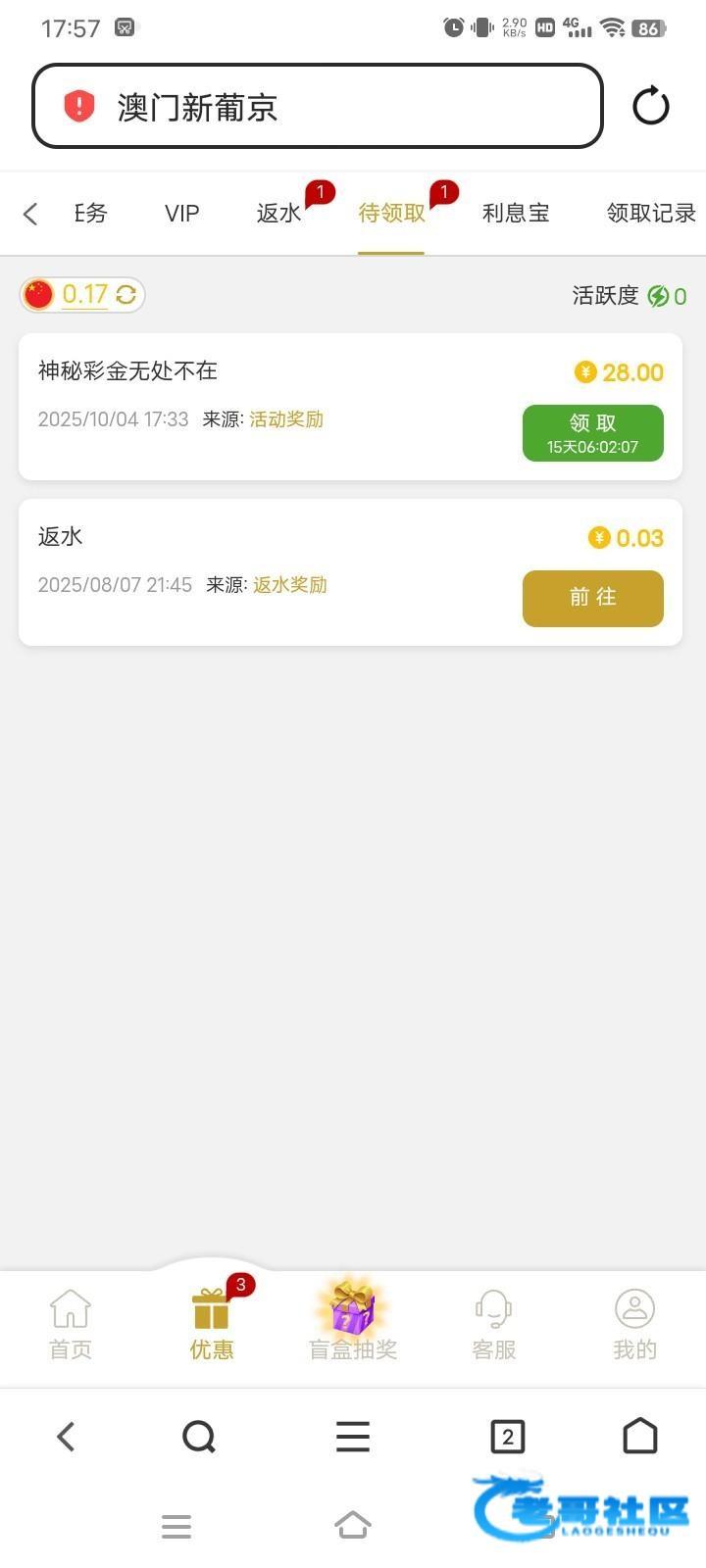Go to the 首页 tab
Screen dimensions: 706x1568
coord(71,1324)
